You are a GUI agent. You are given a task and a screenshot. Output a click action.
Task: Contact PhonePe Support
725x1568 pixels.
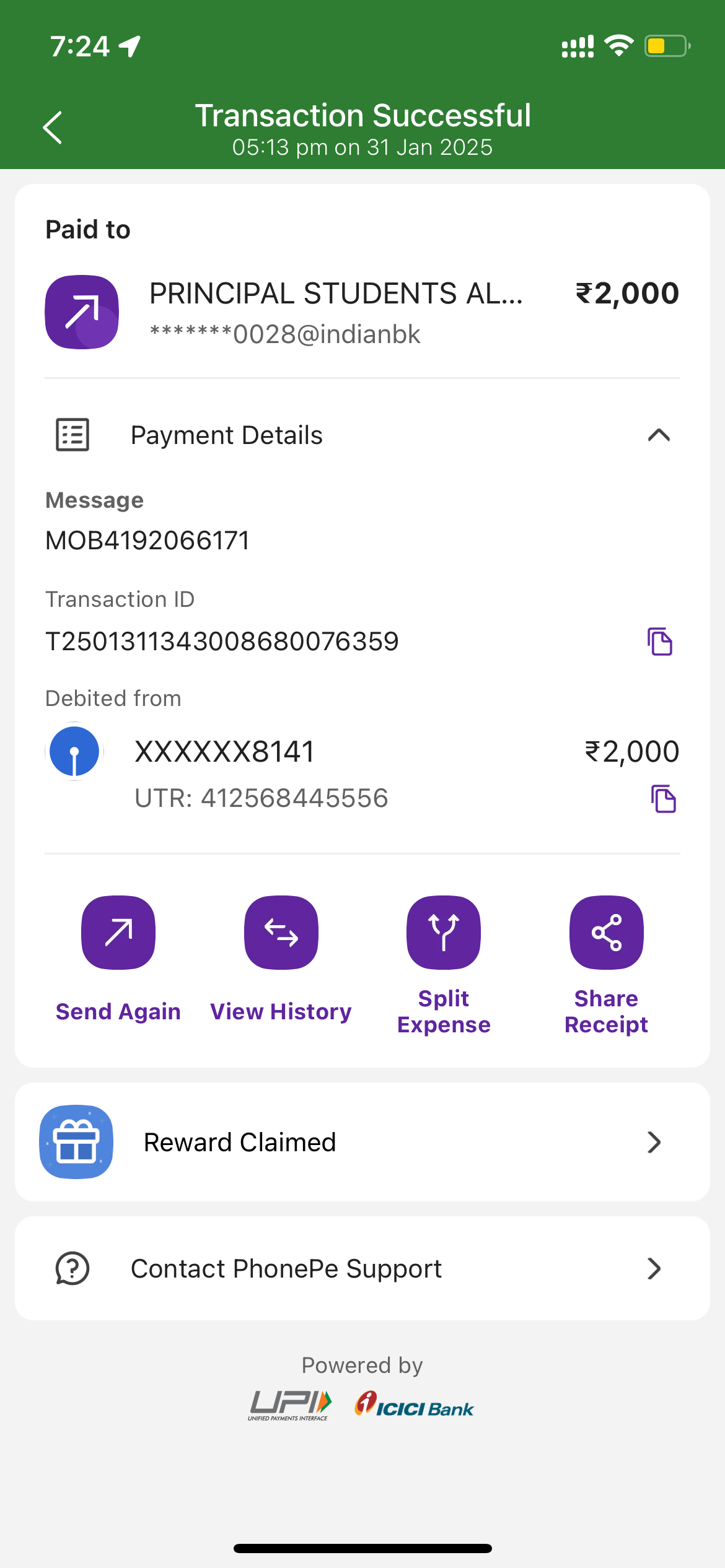(x=362, y=1268)
